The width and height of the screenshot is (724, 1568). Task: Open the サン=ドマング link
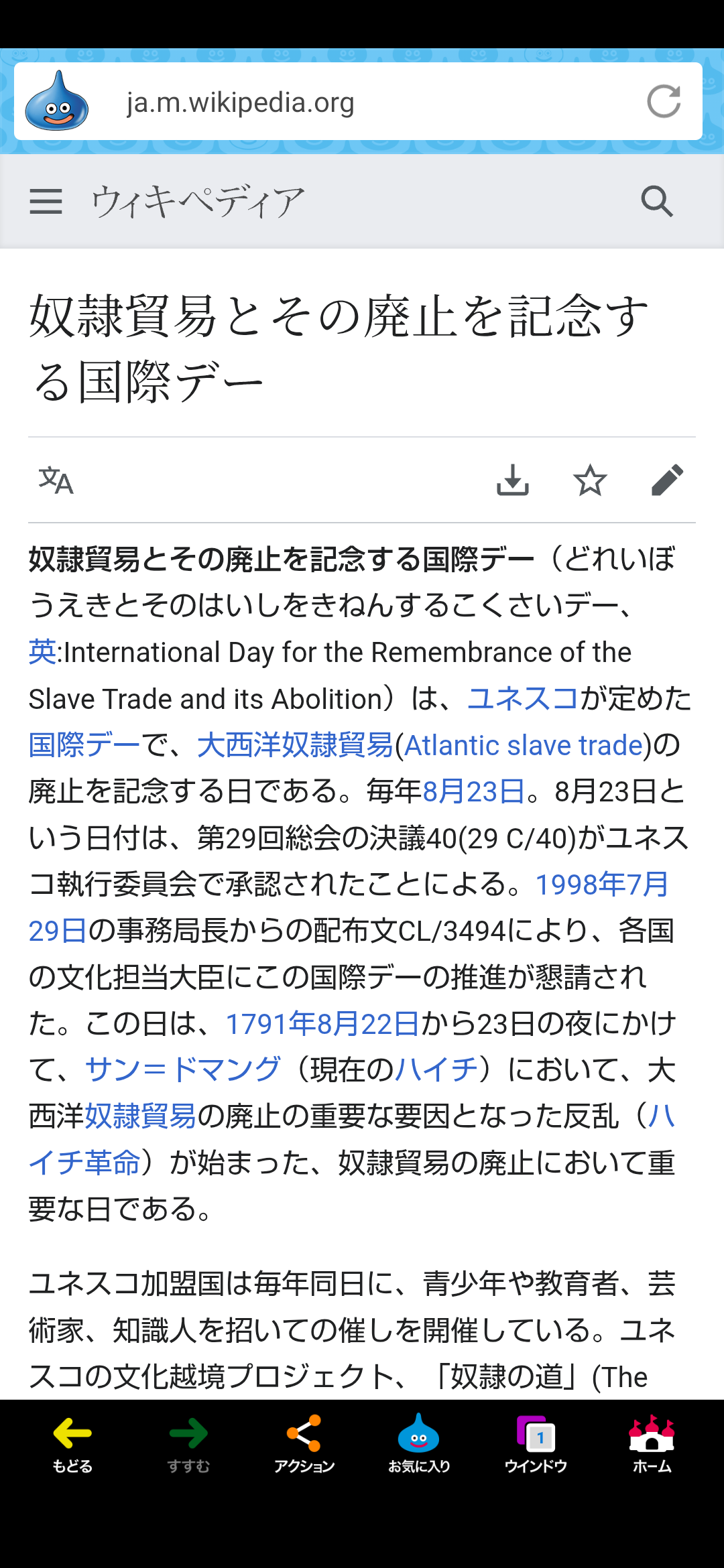click(x=183, y=1070)
